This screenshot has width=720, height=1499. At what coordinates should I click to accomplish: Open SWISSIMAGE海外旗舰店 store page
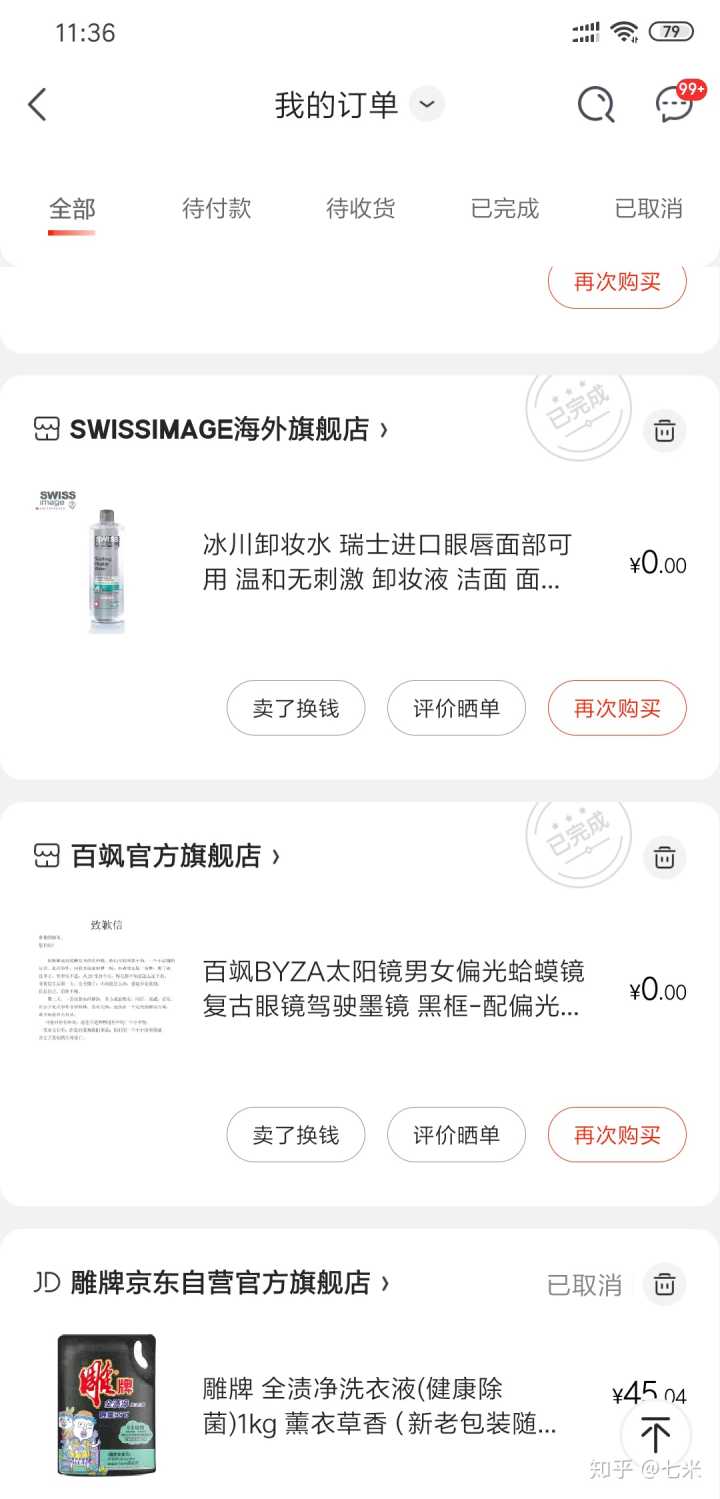(x=218, y=430)
